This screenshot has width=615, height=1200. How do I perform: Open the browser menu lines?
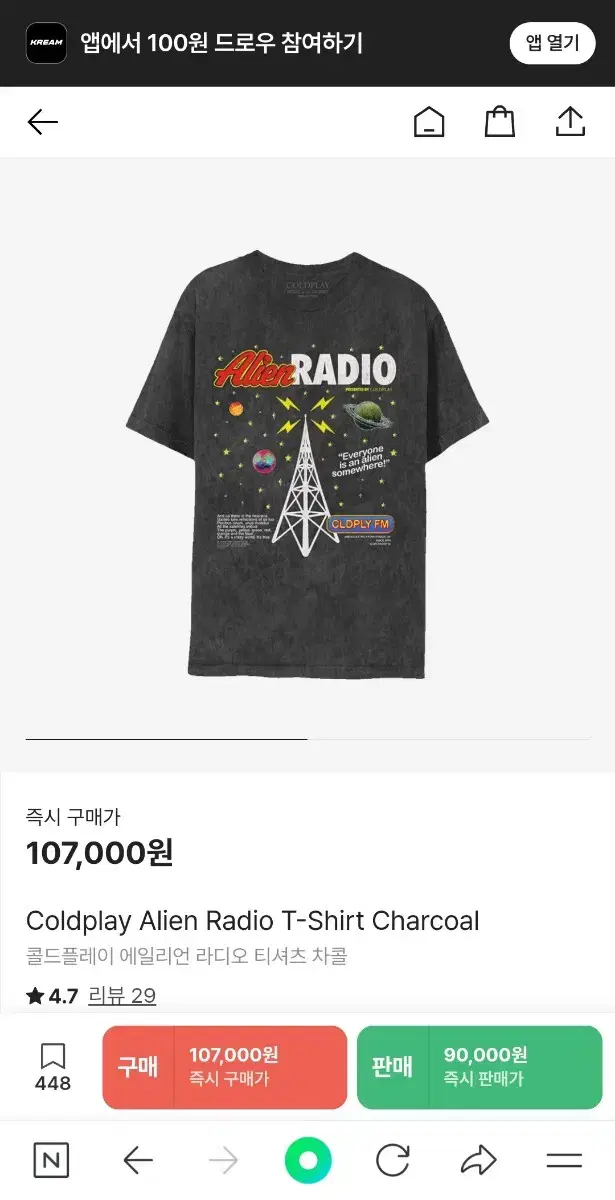564,1160
